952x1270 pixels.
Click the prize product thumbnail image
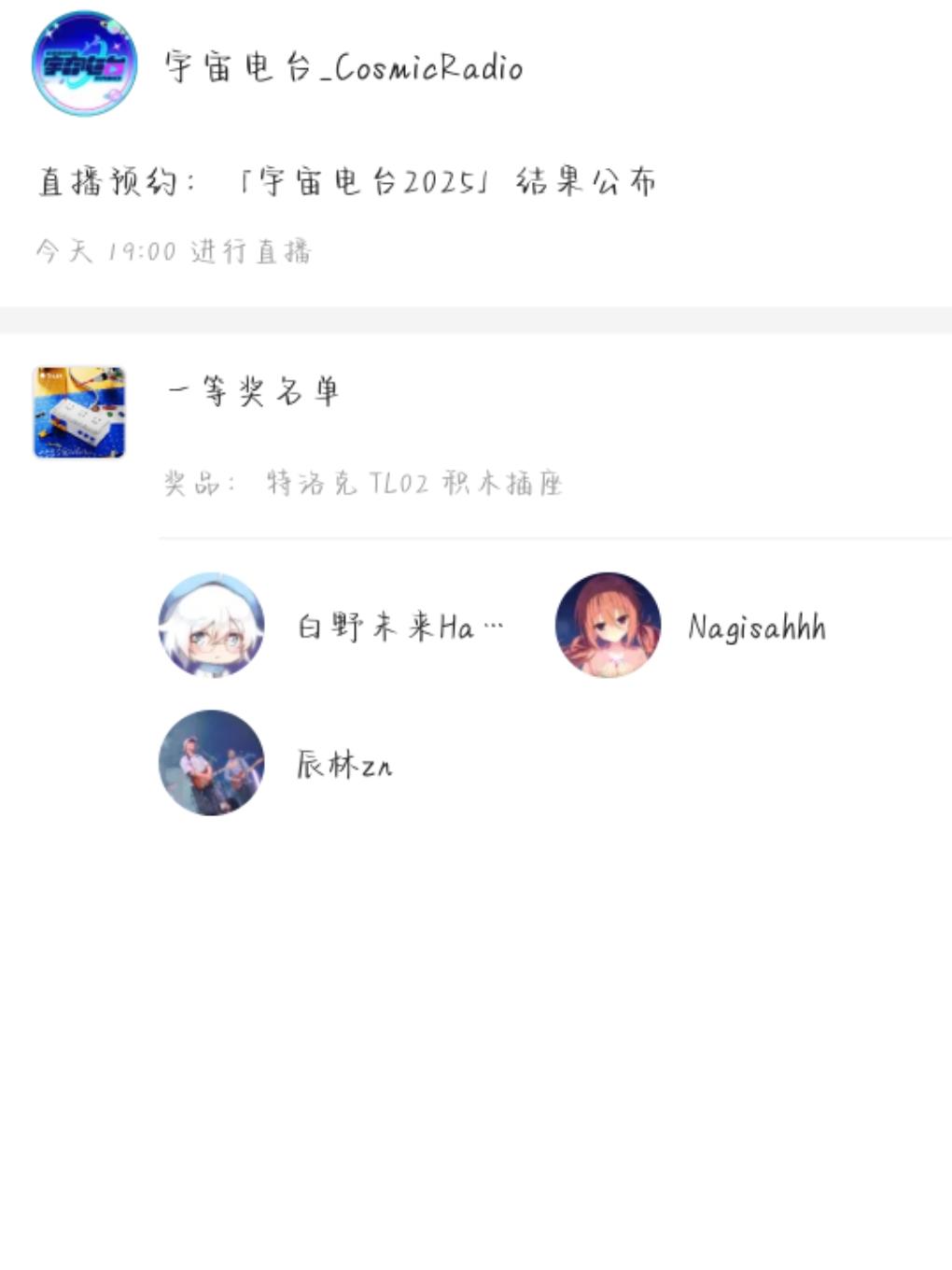coord(79,411)
